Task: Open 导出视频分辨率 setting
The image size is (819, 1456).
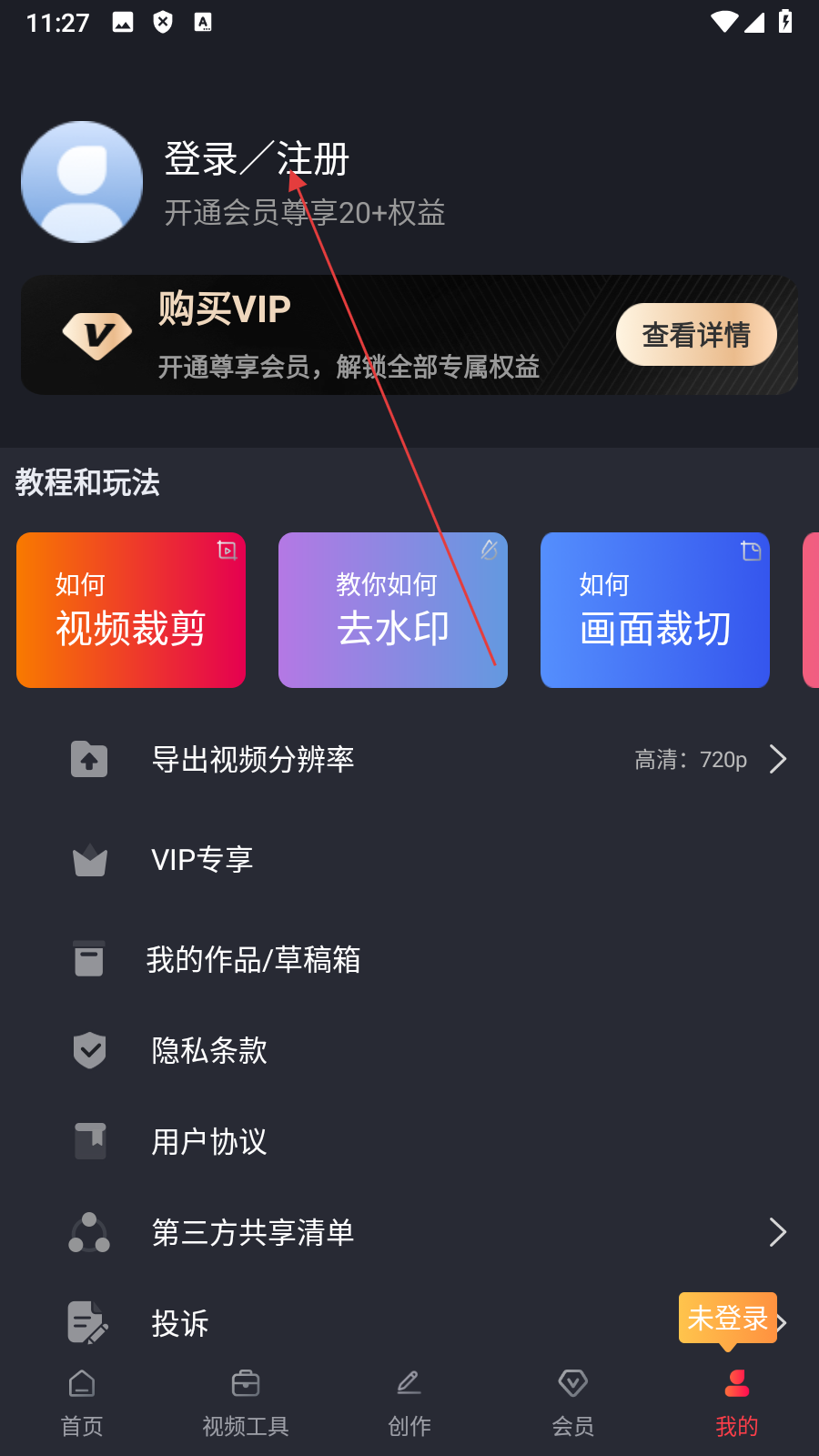Action: (x=409, y=759)
